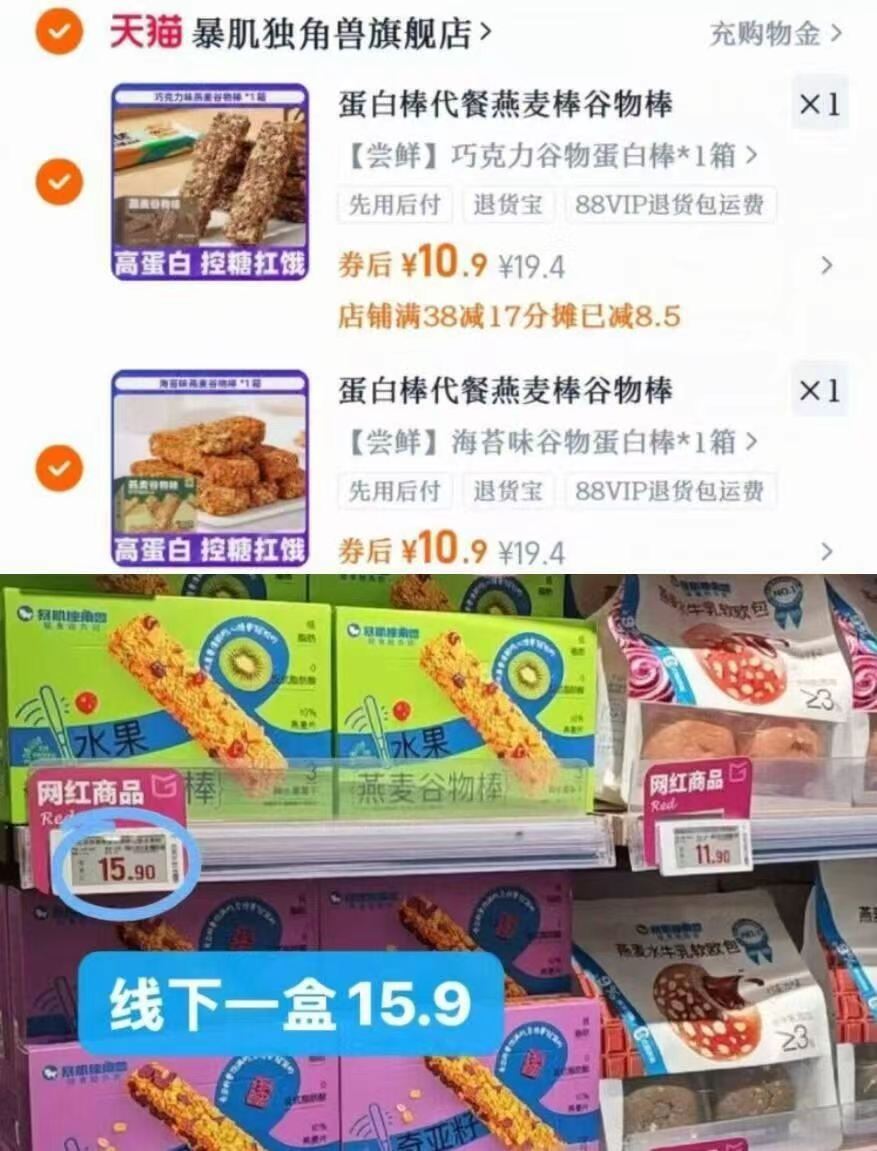Expand the second item's right-side chevron
Viewport: 877px width, 1151px height.
tap(829, 553)
